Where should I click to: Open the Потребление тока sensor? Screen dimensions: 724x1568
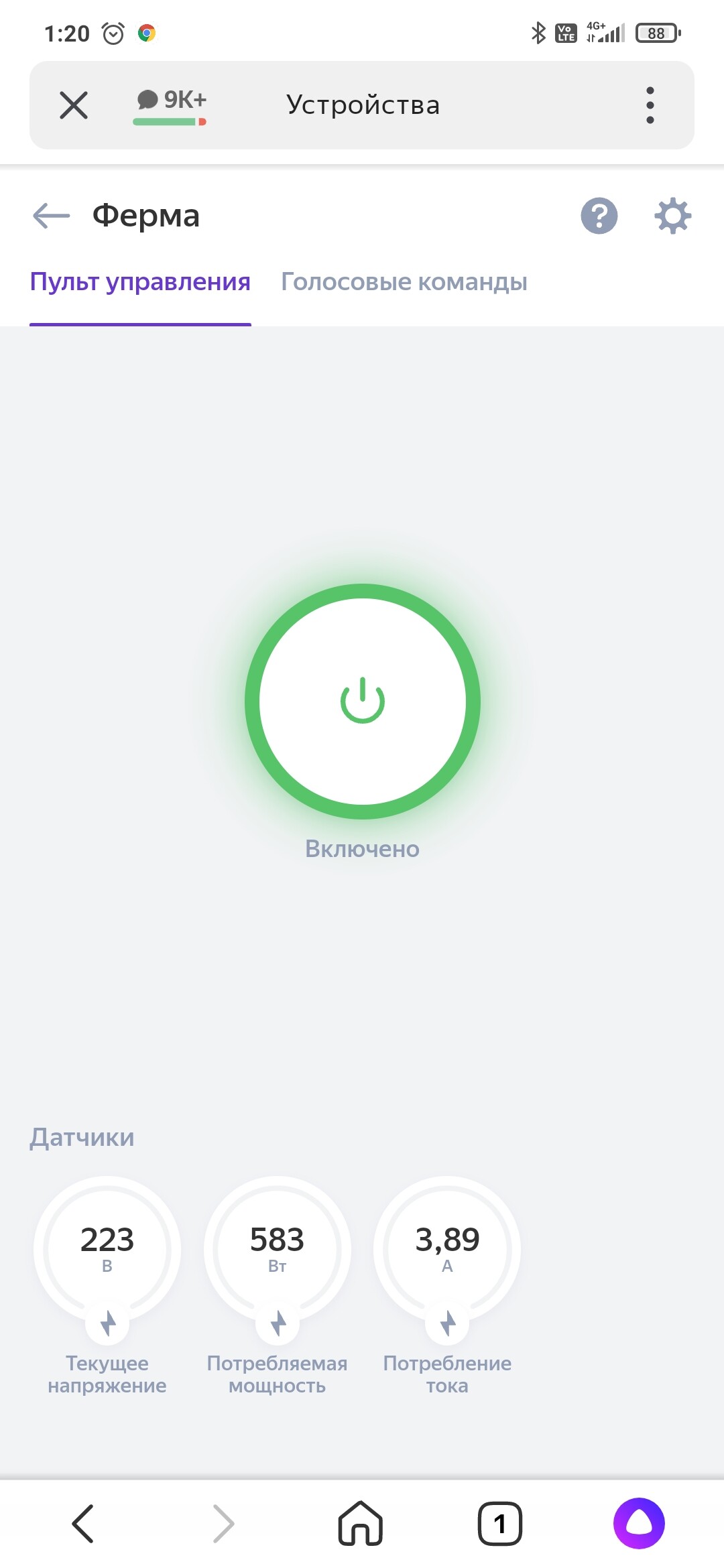[447, 1250]
